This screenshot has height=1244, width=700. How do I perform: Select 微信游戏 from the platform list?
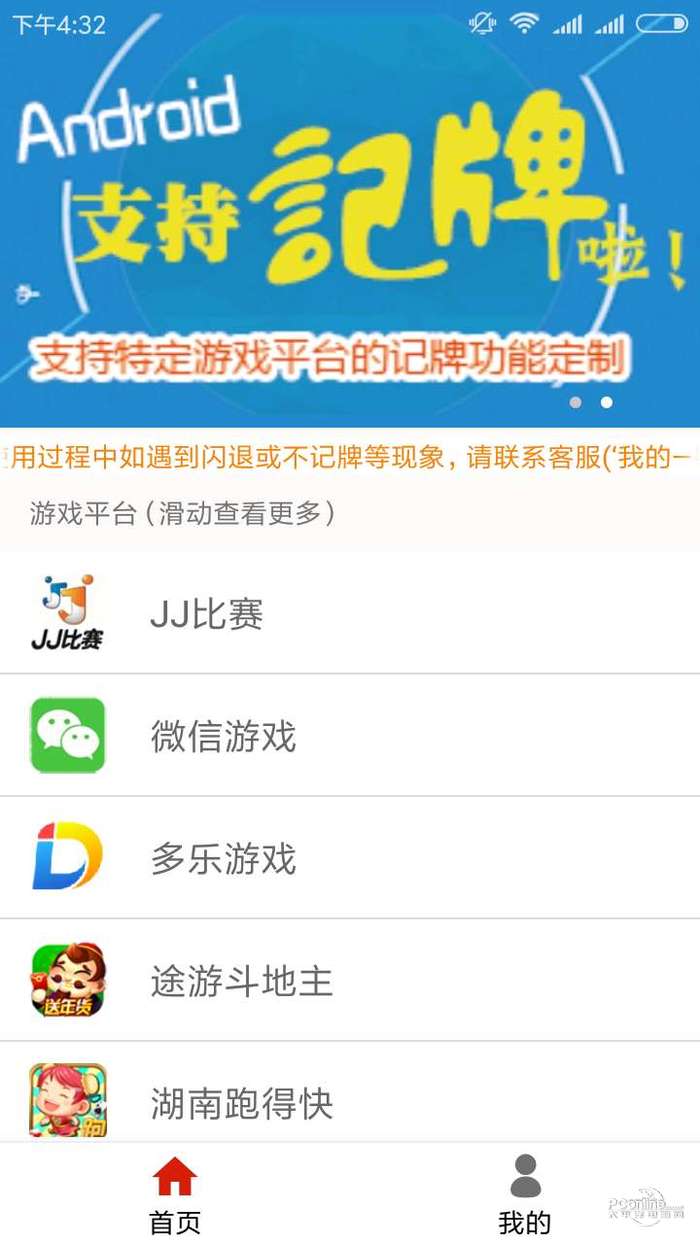350,736
